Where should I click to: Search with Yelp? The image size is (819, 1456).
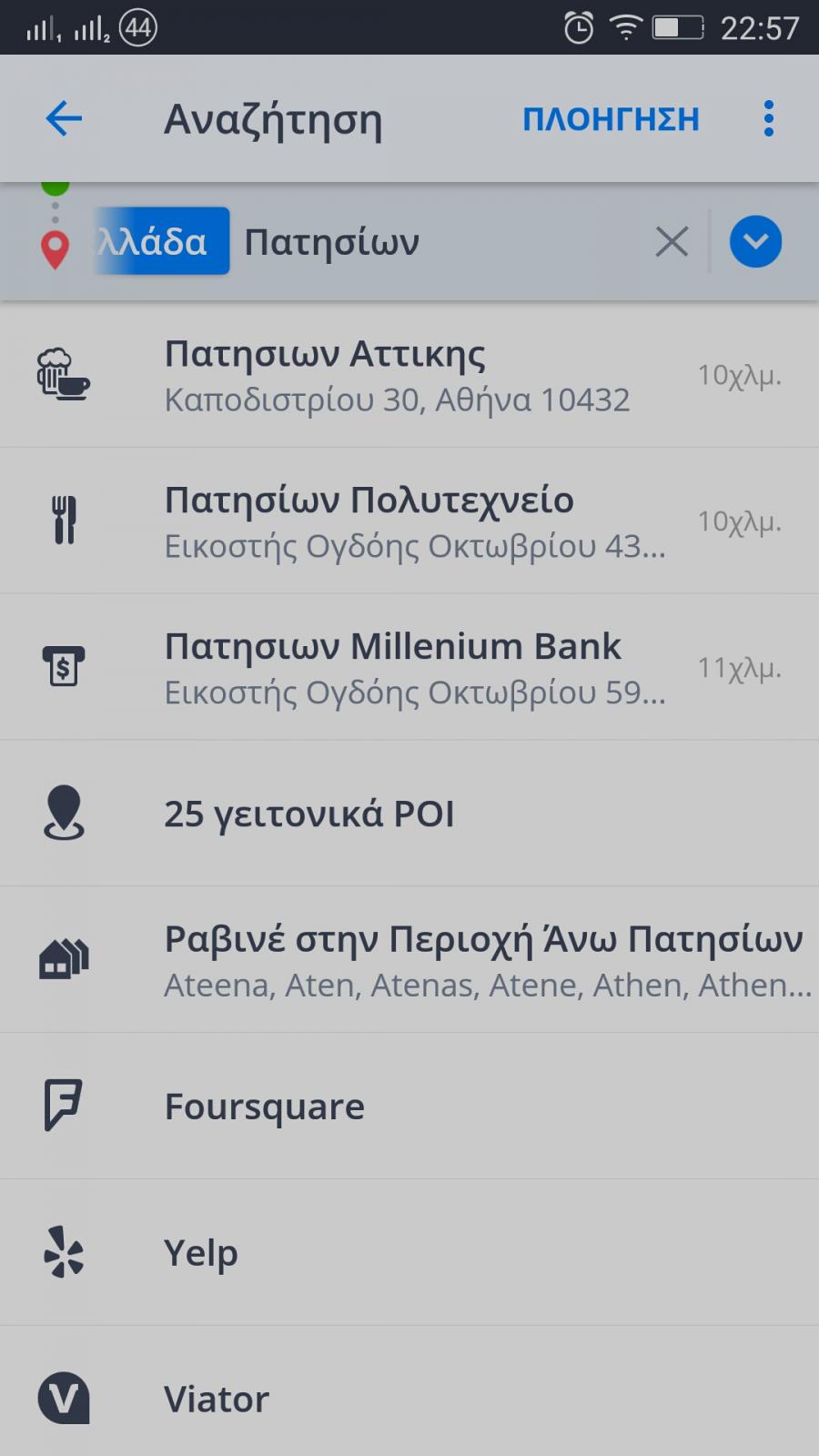pyautogui.click(x=409, y=1253)
